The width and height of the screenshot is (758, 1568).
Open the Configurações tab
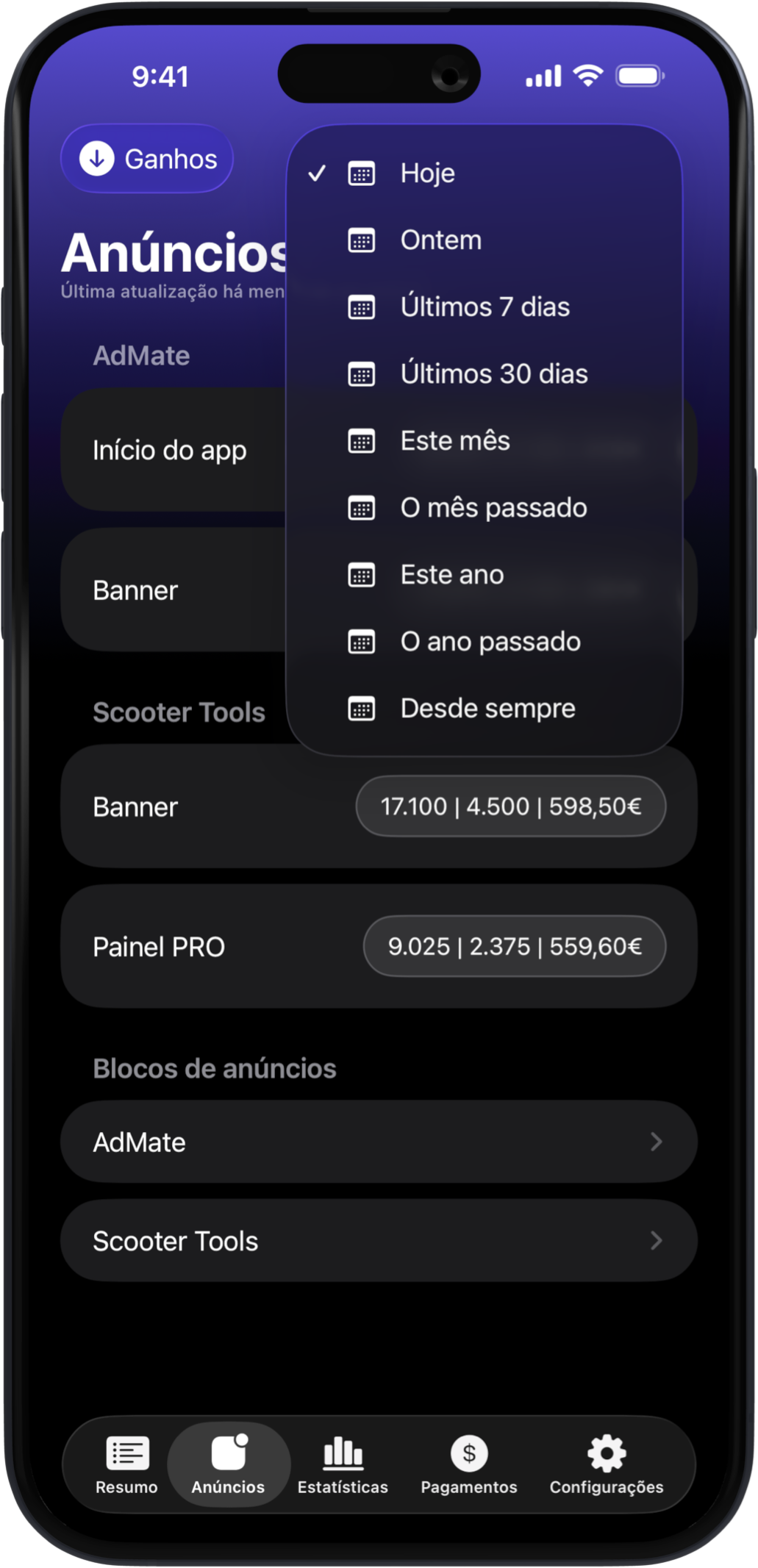point(607,1464)
